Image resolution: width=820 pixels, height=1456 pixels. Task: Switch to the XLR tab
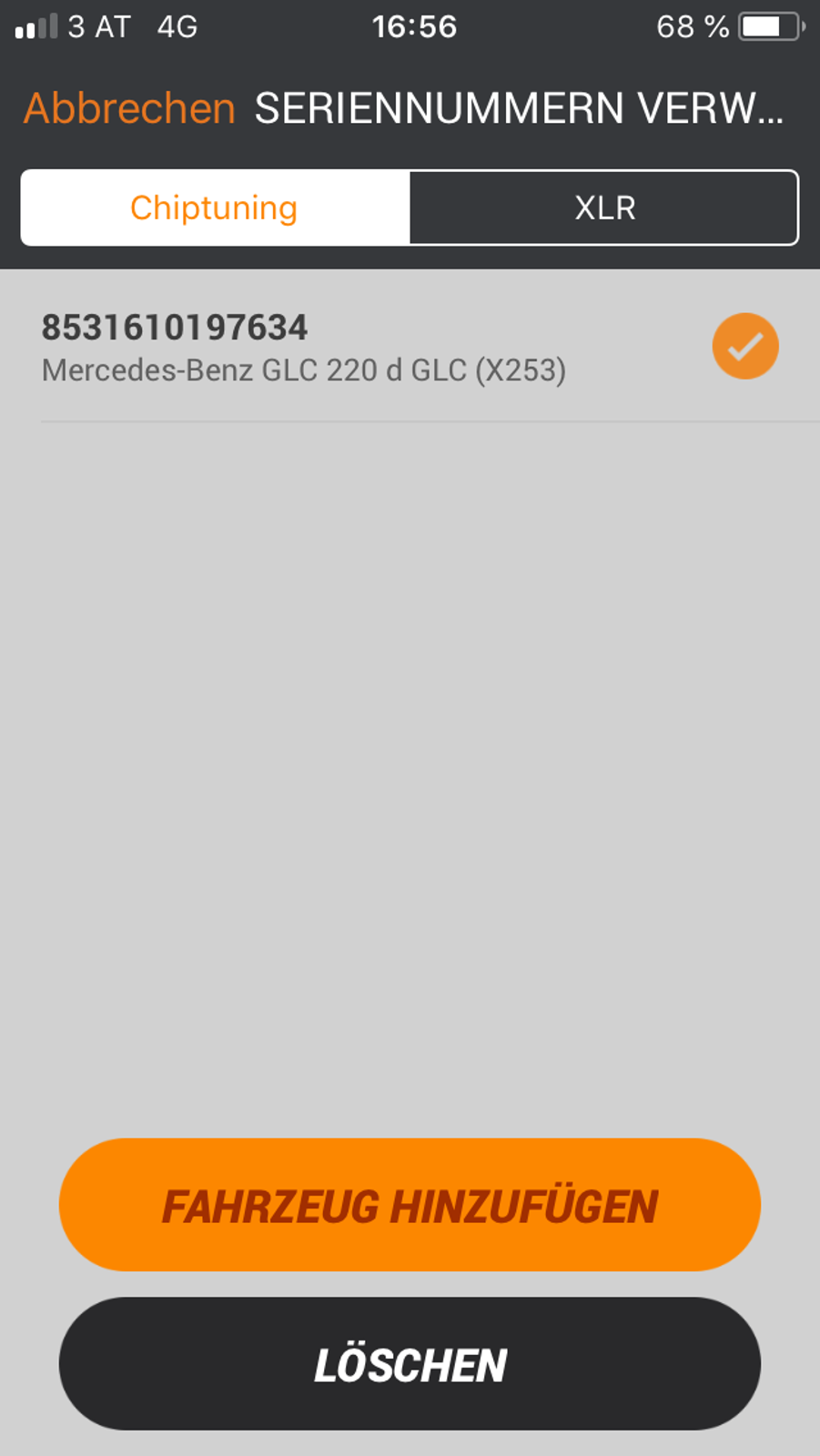pyautogui.click(x=604, y=207)
